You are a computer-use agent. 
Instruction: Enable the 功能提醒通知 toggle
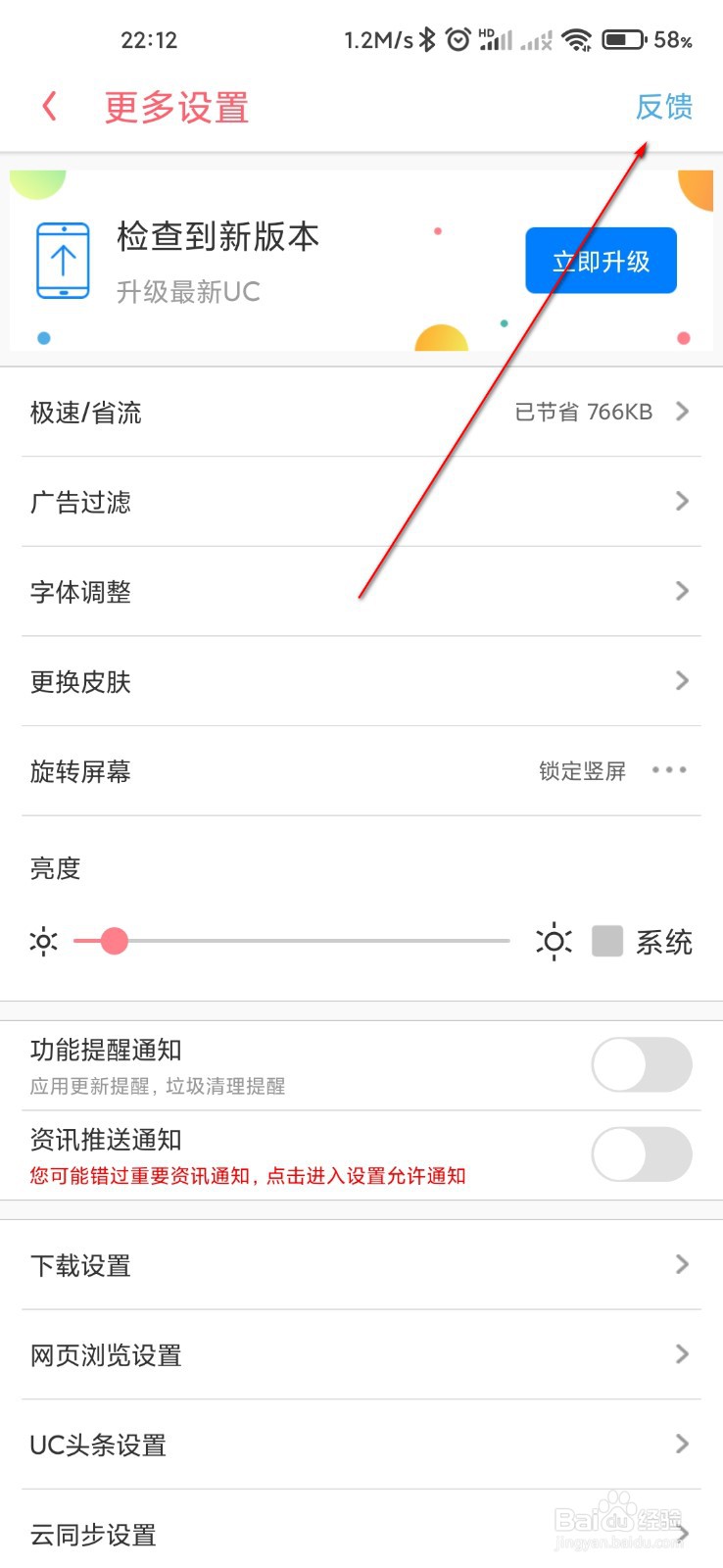pos(642,1064)
